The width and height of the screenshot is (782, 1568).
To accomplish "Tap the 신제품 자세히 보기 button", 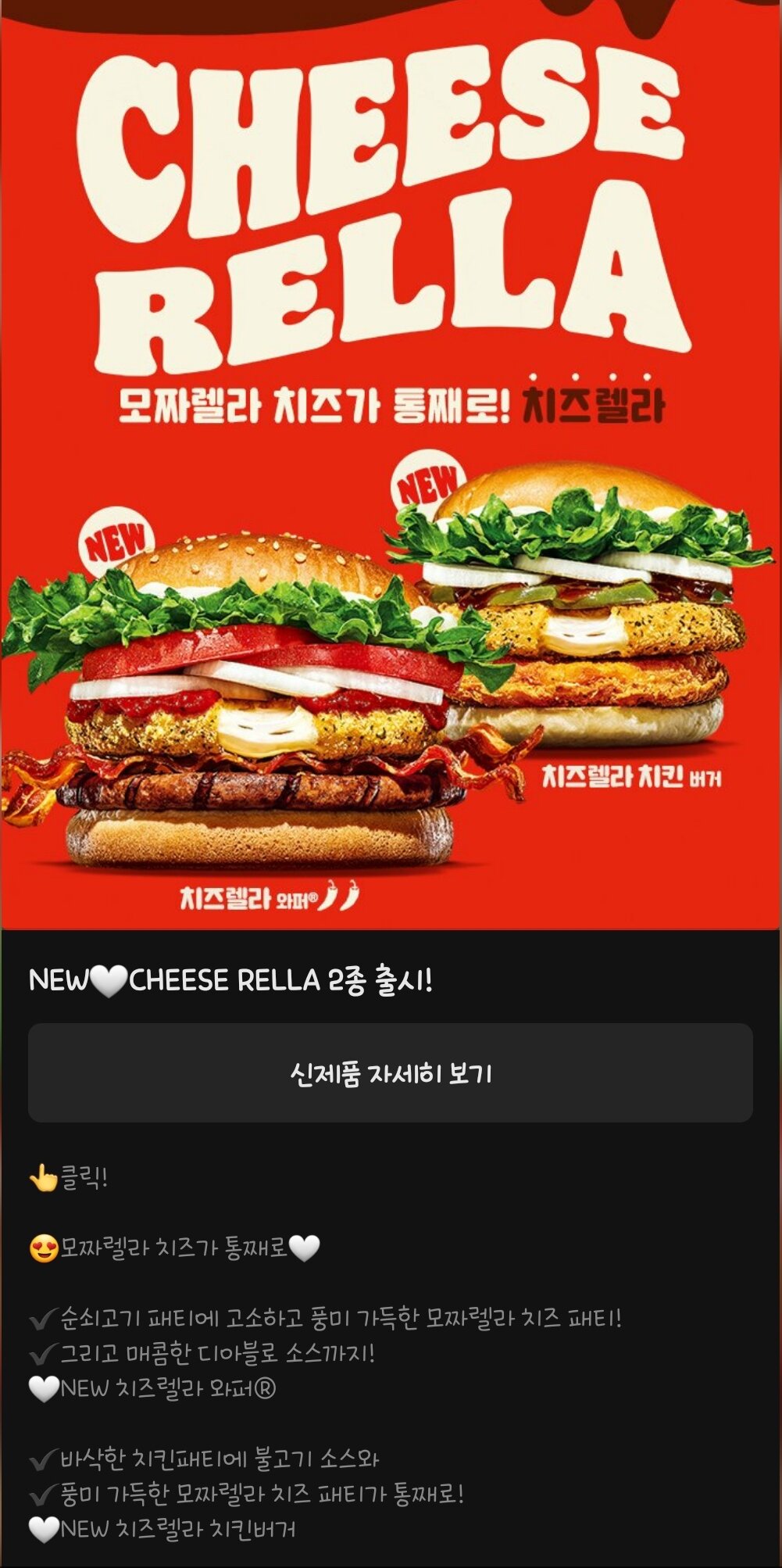I will [391, 1072].
